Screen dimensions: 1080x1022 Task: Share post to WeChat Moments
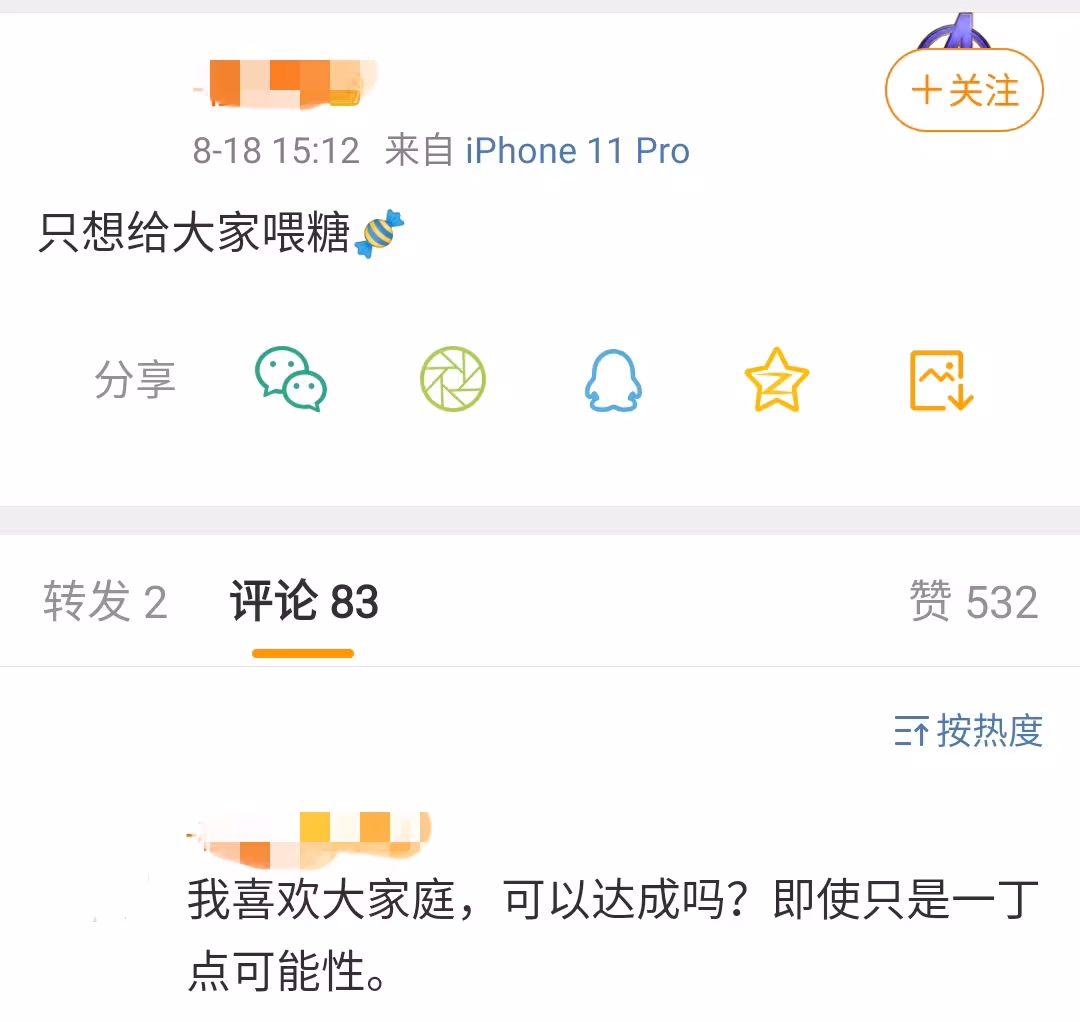(452, 380)
